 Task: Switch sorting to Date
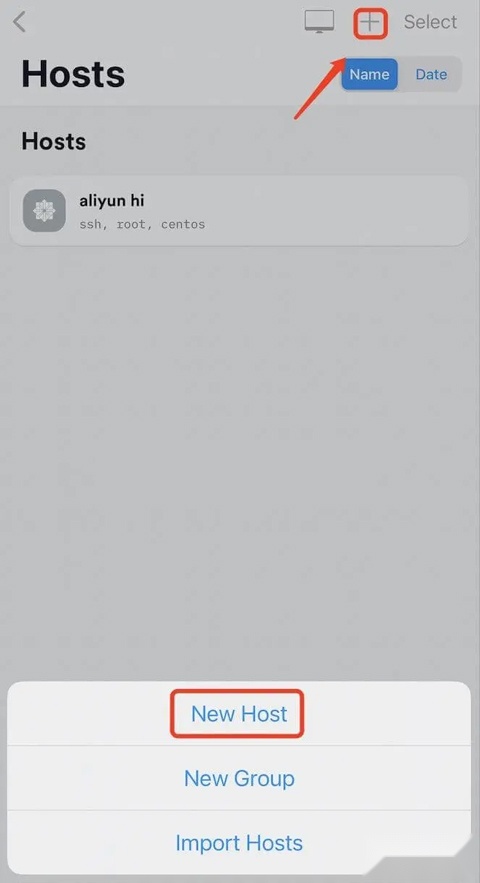tap(431, 74)
